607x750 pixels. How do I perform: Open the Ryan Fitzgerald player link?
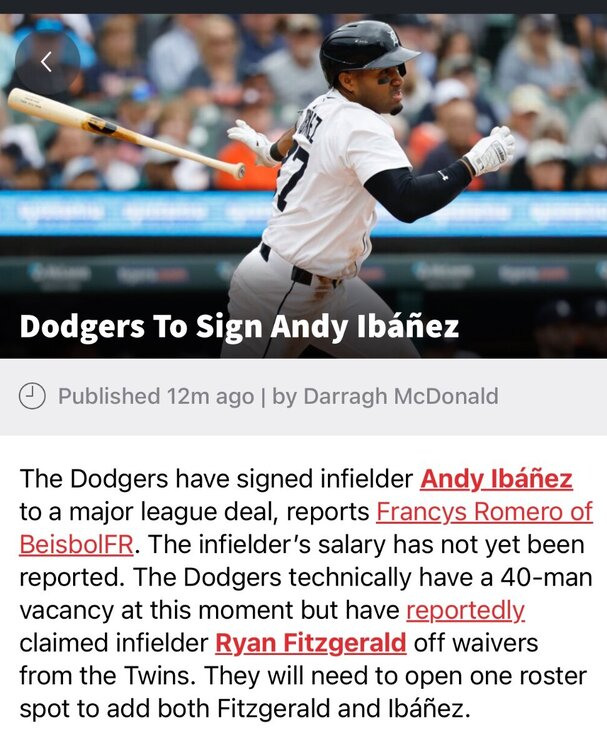pos(310,643)
